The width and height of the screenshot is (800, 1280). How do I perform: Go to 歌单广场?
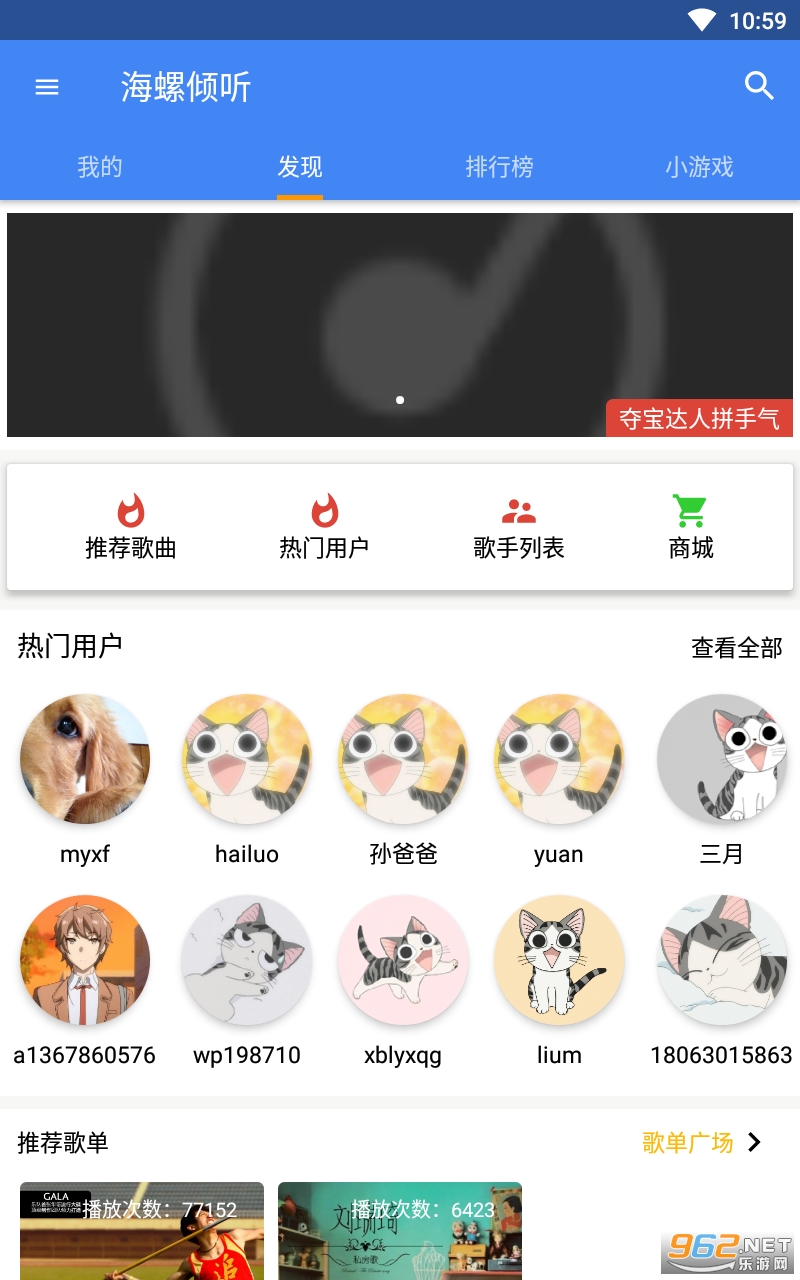(702, 1142)
